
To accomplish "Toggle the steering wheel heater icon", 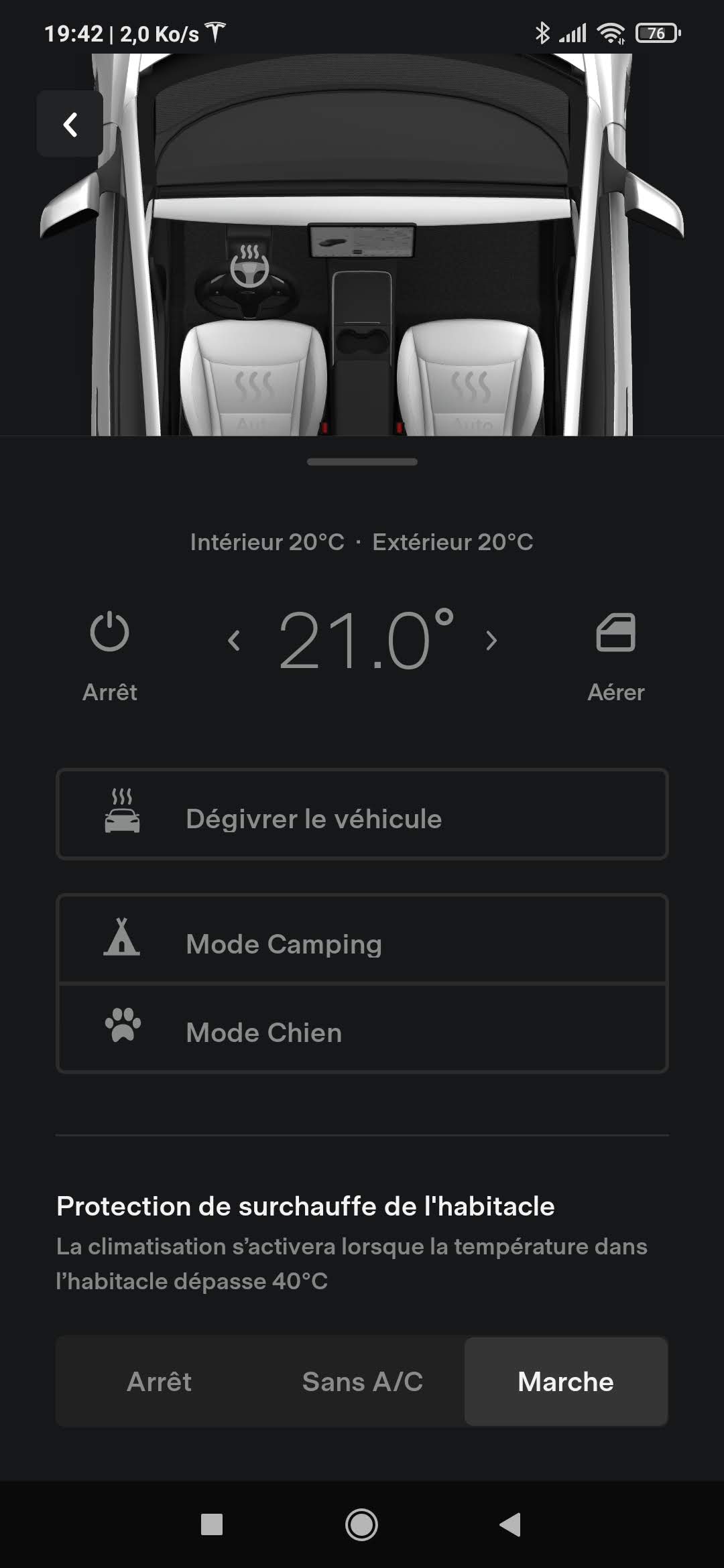I will pos(249,267).
